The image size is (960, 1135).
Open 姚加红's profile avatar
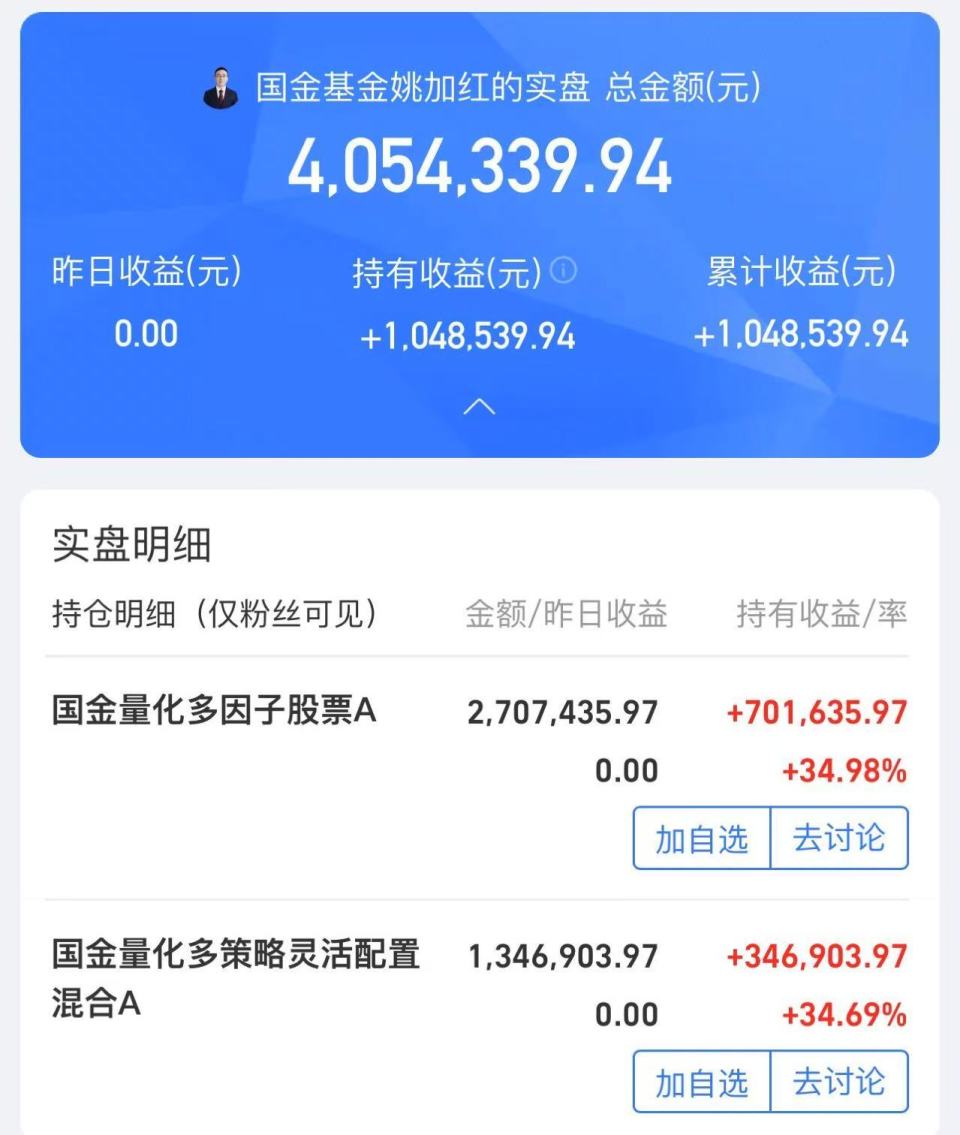[221, 89]
